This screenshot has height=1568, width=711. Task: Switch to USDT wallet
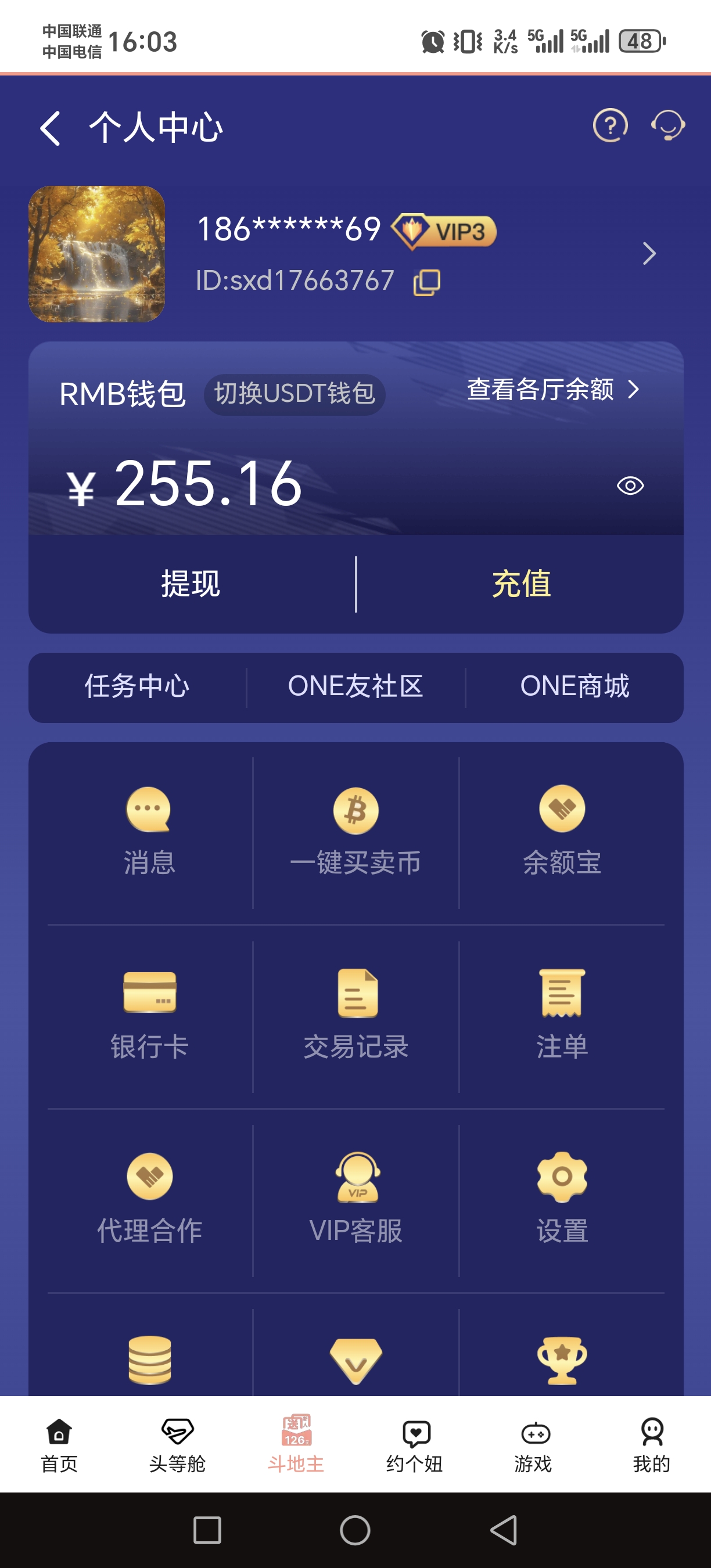293,394
